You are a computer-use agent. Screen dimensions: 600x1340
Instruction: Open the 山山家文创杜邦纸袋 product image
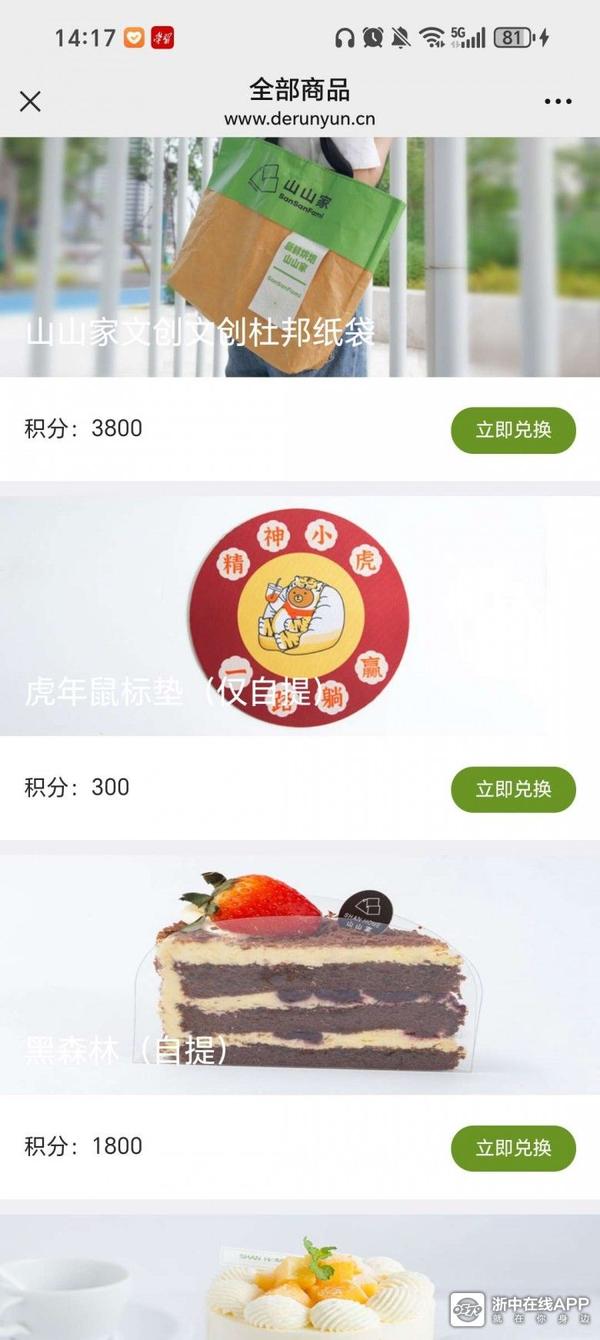tap(300, 257)
